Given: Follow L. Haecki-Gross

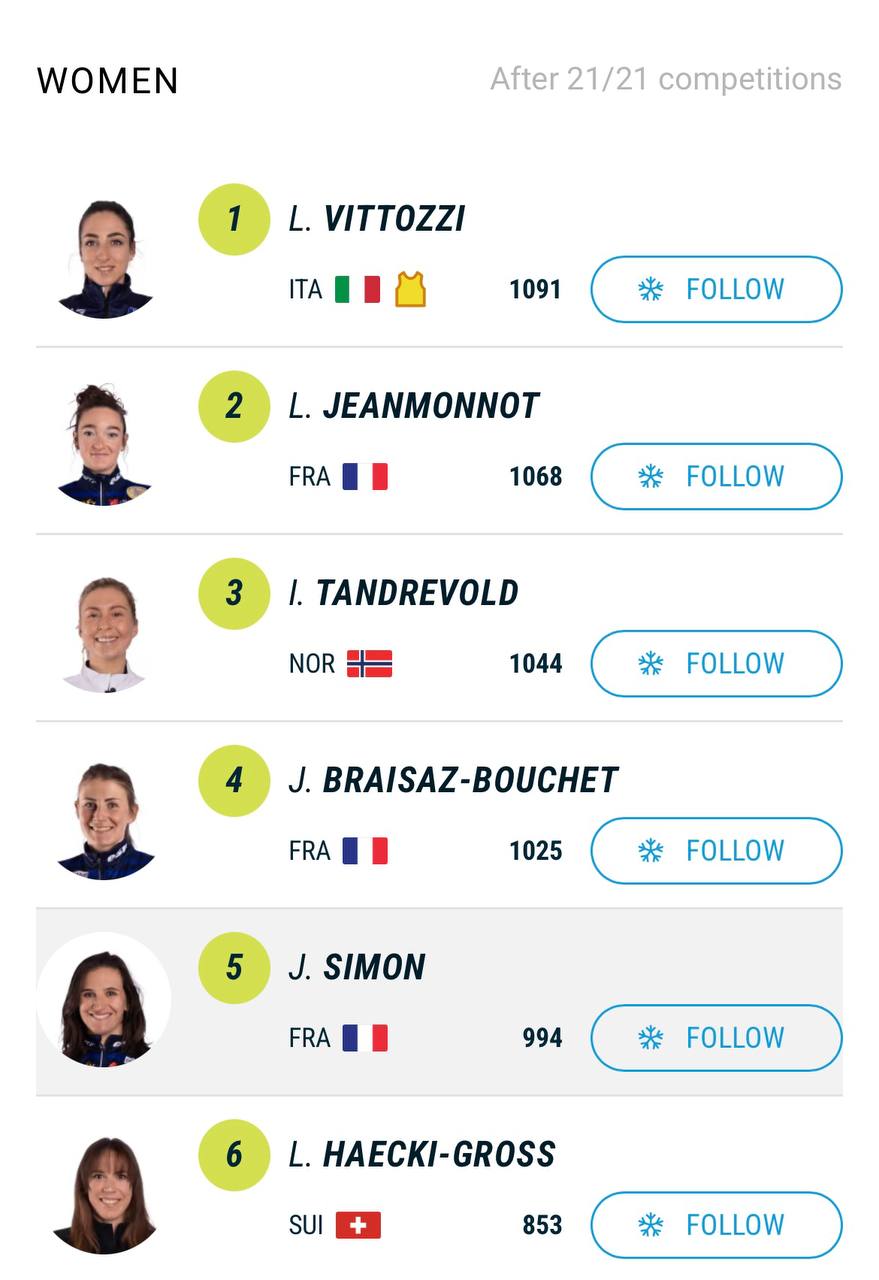Looking at the screenshot, I should click(716, 1225).
